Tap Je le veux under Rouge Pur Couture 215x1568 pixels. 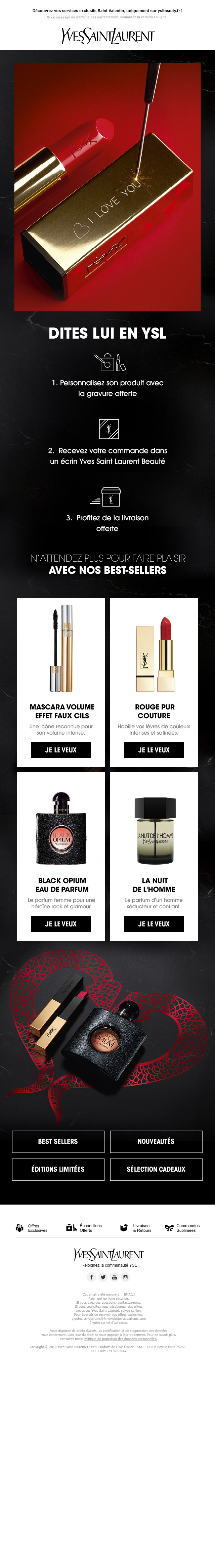[154, 750]
